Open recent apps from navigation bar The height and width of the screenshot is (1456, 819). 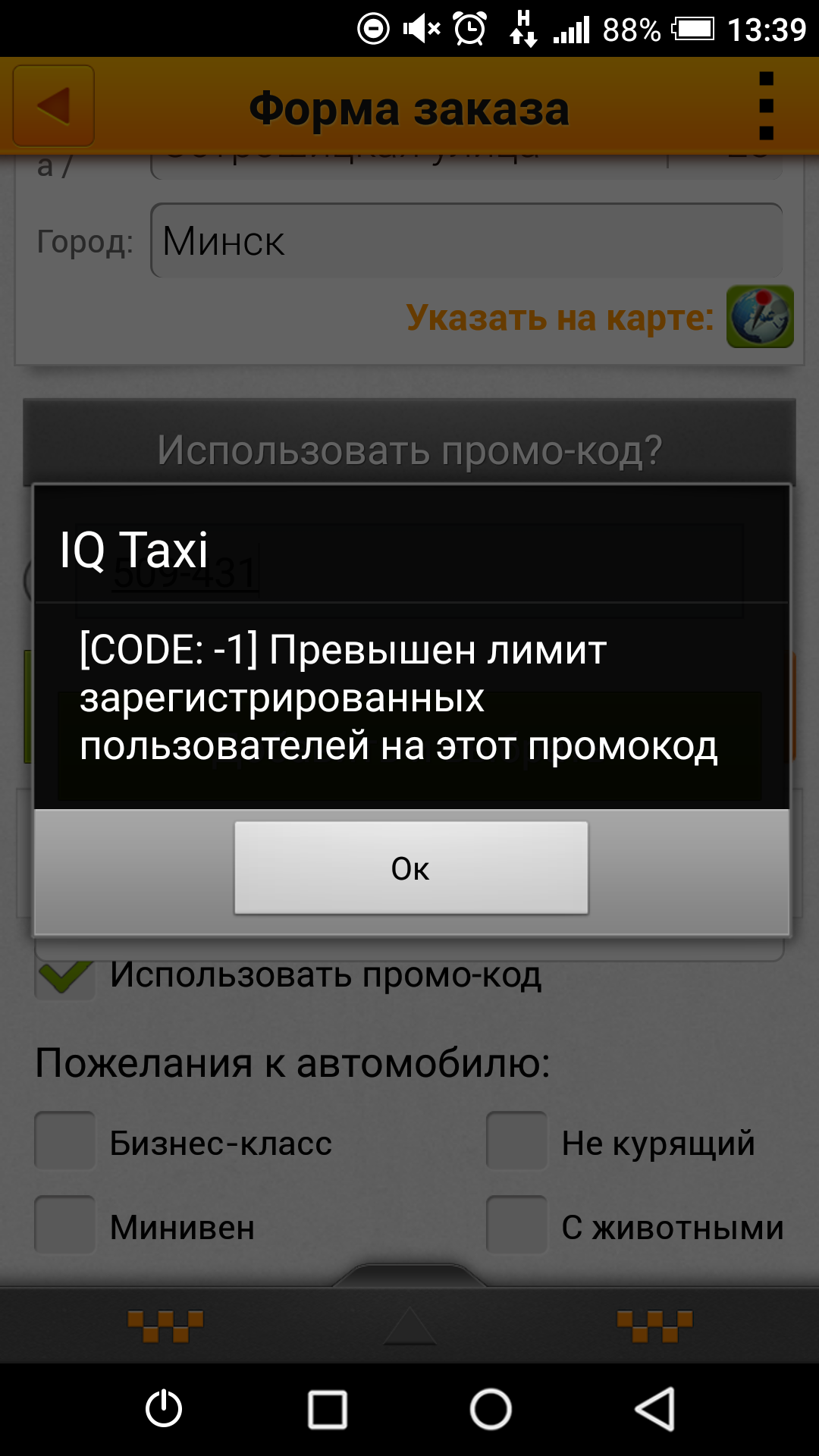[327, 1410]
